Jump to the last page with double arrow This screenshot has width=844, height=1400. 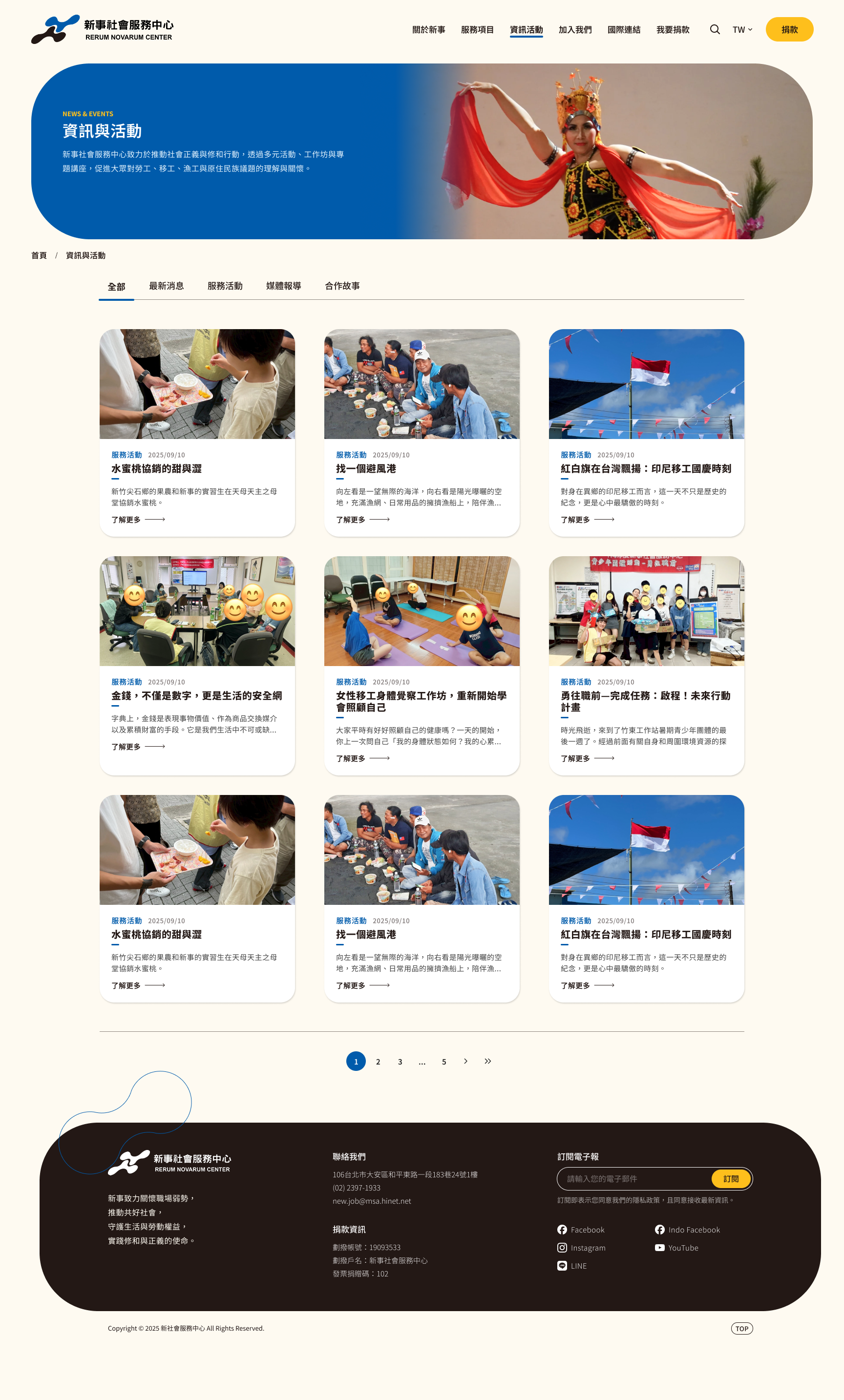coord(487,1061)
